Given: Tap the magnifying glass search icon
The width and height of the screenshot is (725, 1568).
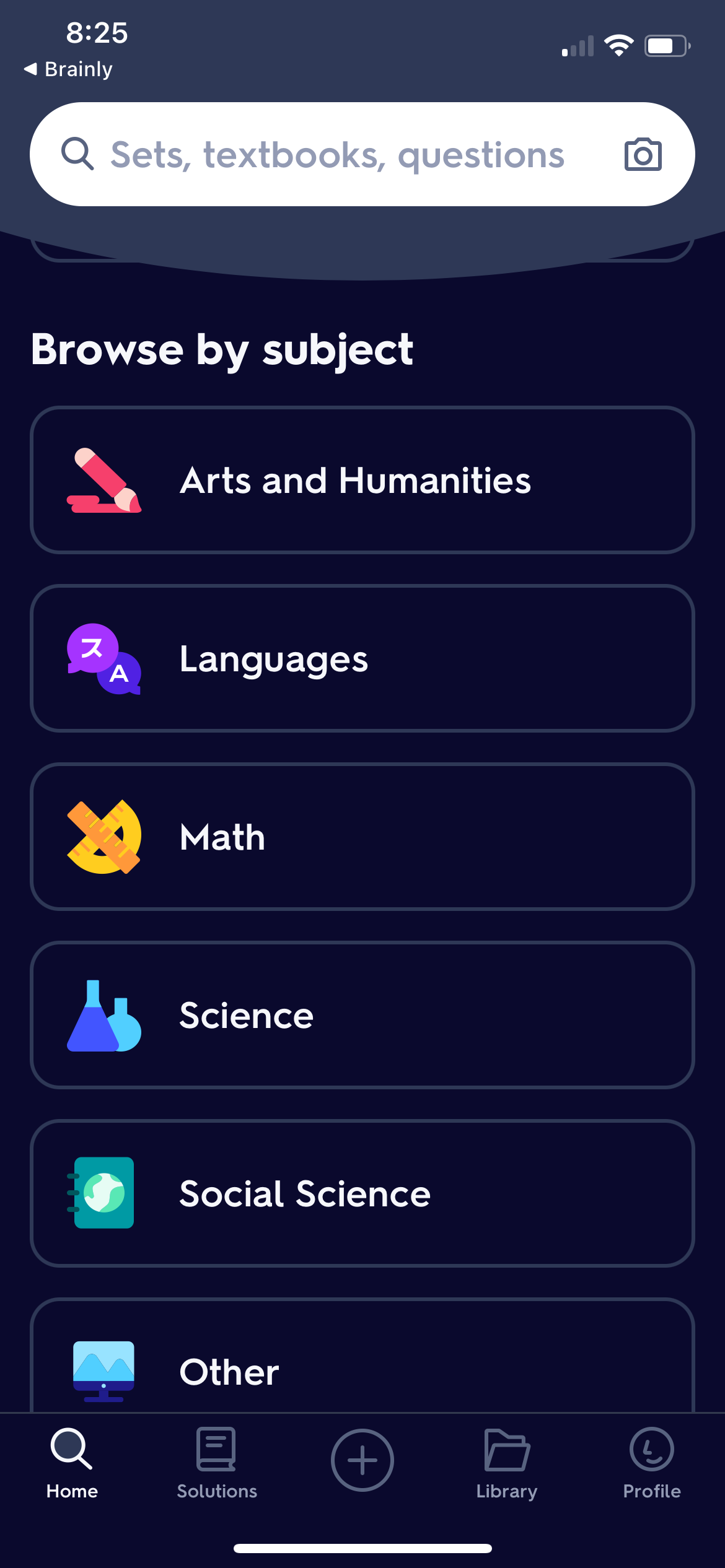Looking at the screenshot, I should click(77, 154).
